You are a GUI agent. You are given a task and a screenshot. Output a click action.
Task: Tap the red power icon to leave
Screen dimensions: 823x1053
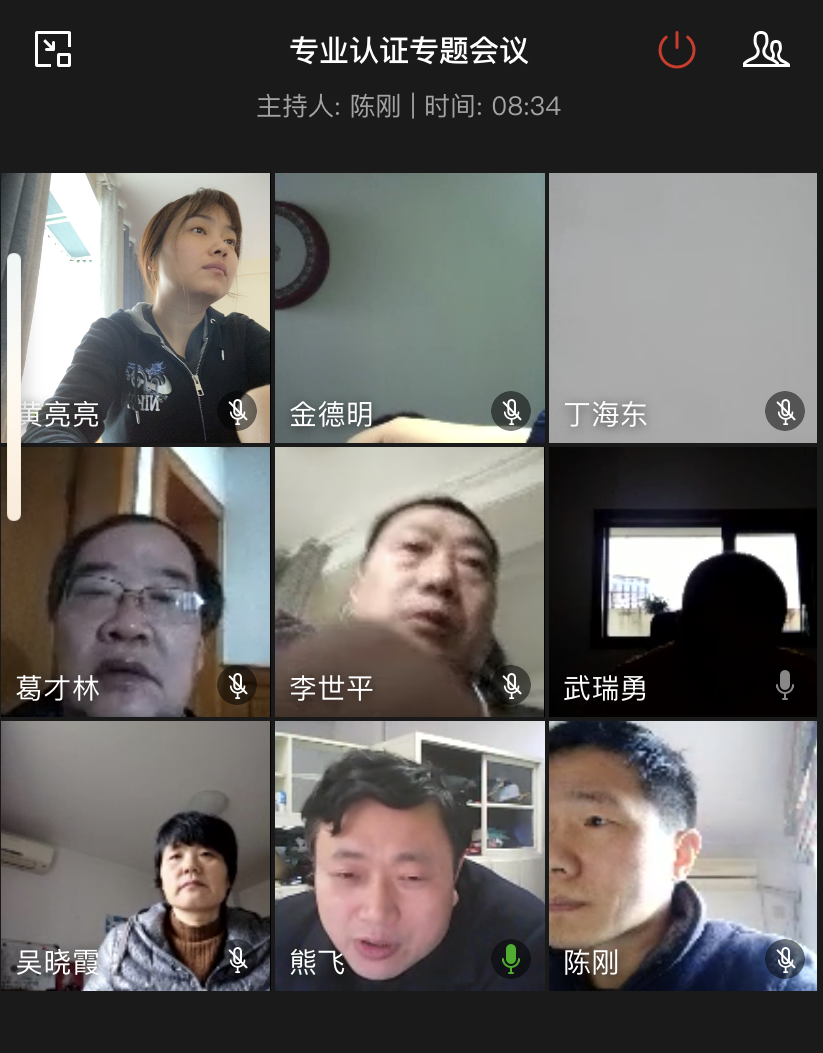click(x=677, y=49)
